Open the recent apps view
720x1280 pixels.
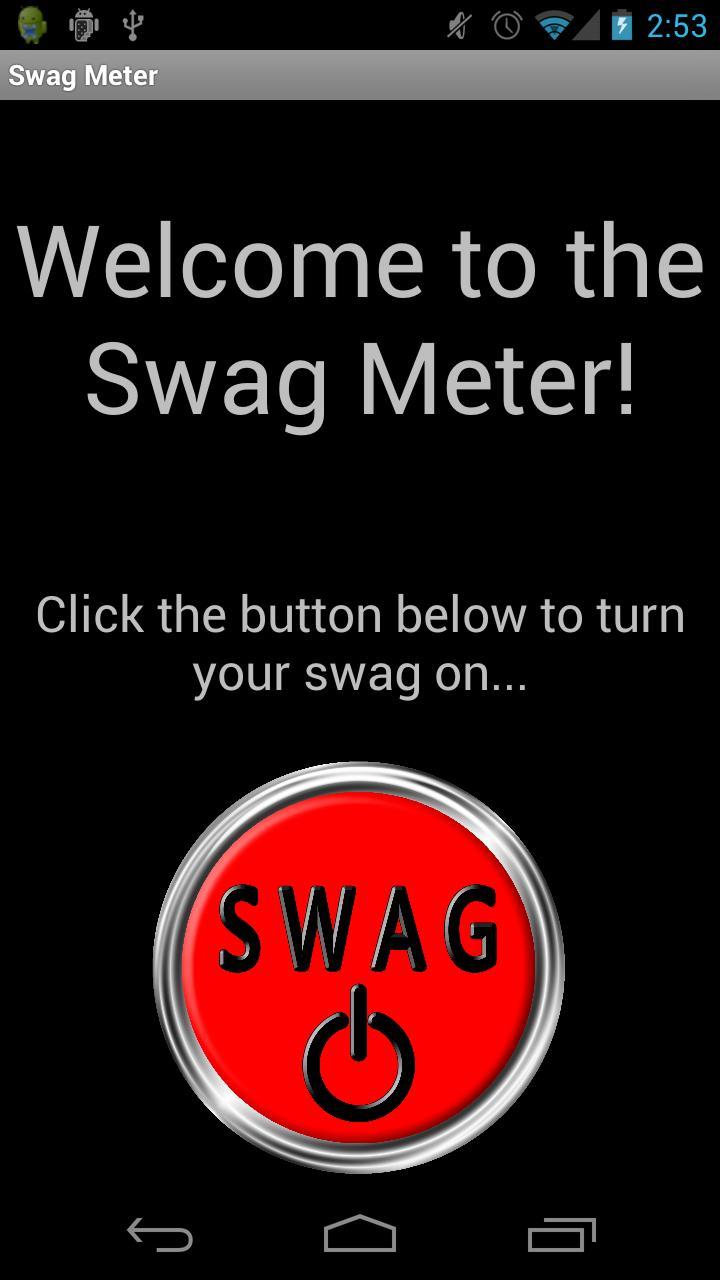[561, 1236]
